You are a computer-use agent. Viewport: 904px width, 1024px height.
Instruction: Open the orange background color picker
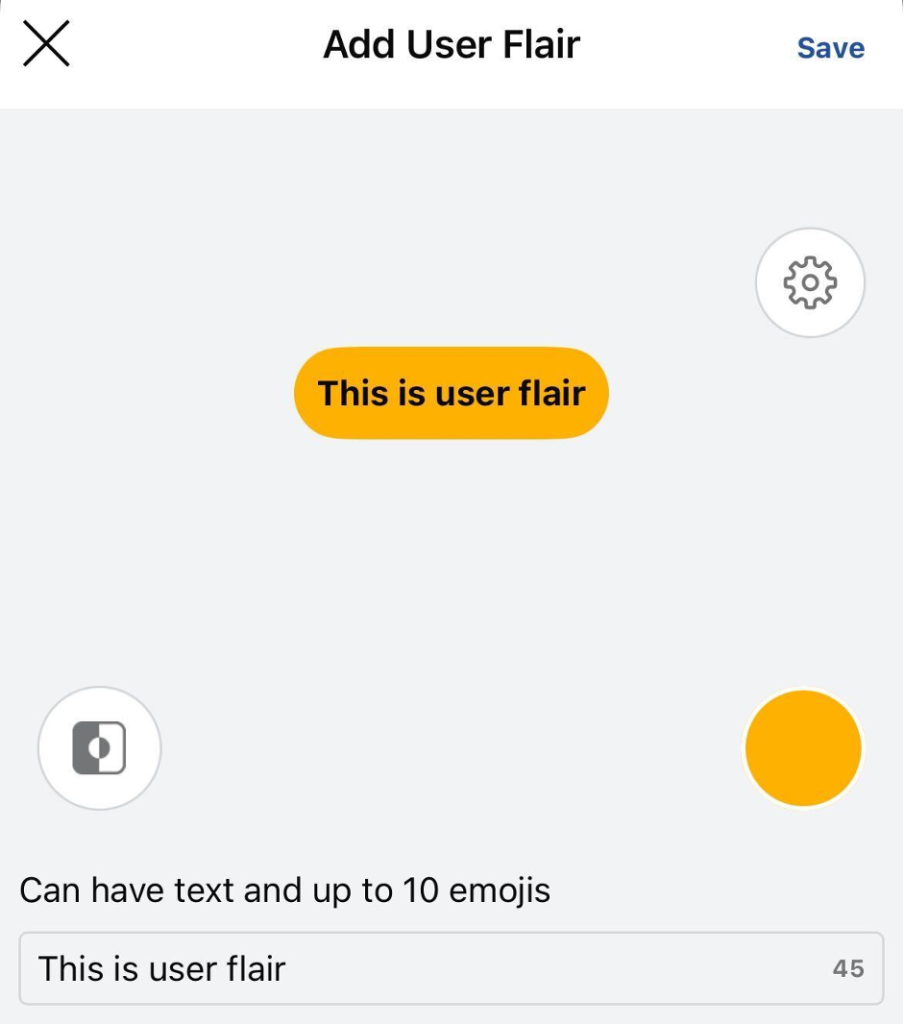pos(803,748)
